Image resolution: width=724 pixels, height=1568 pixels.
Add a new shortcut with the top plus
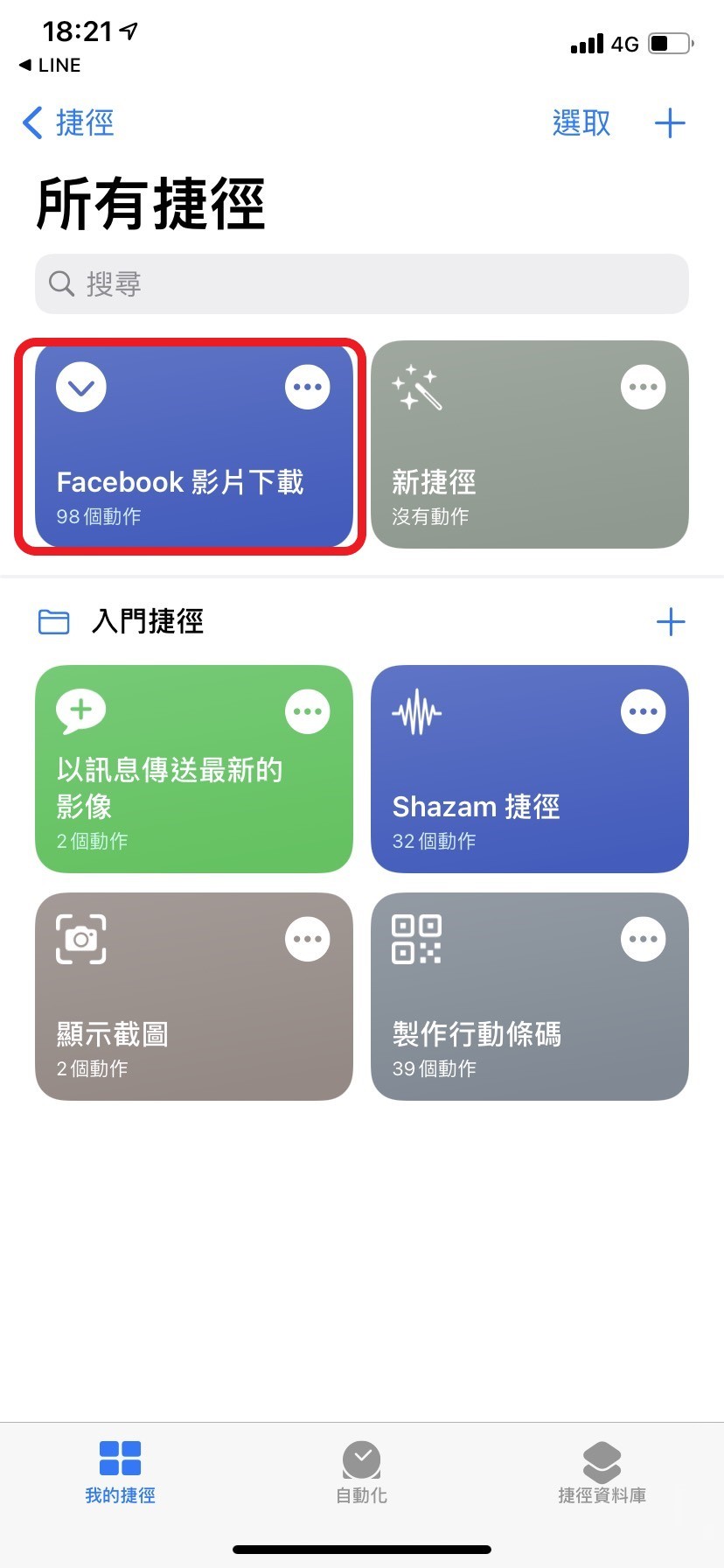pyautogui.click(x=670, y=122)
